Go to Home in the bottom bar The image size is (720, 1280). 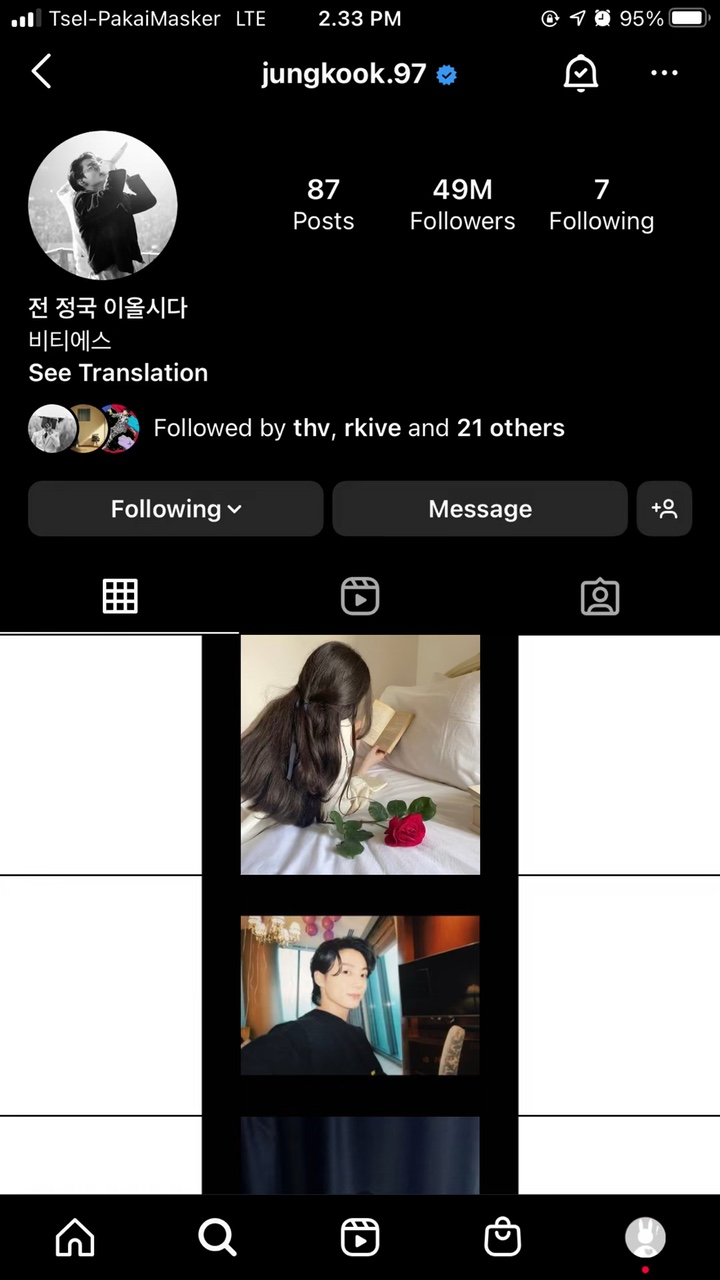click(x=75, y=1238)
